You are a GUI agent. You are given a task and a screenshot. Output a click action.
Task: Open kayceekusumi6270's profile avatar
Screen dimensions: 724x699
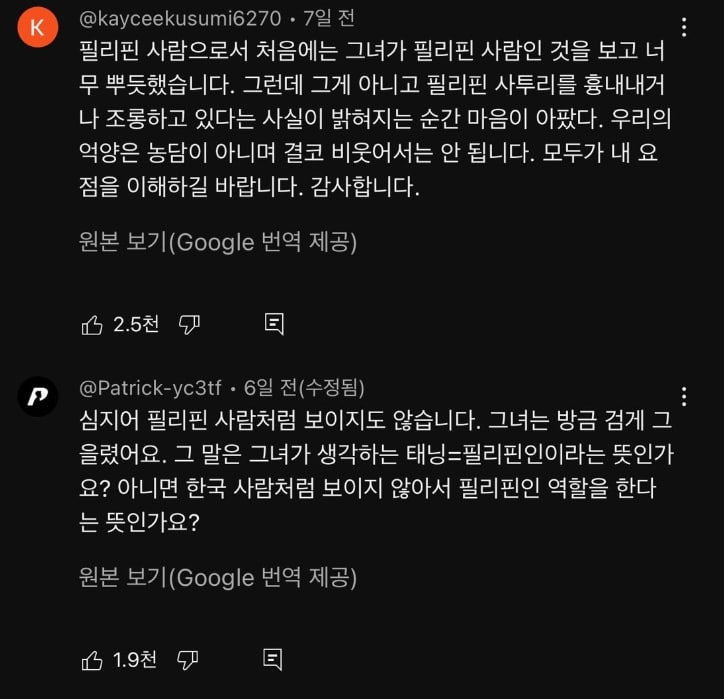[37, 28]
